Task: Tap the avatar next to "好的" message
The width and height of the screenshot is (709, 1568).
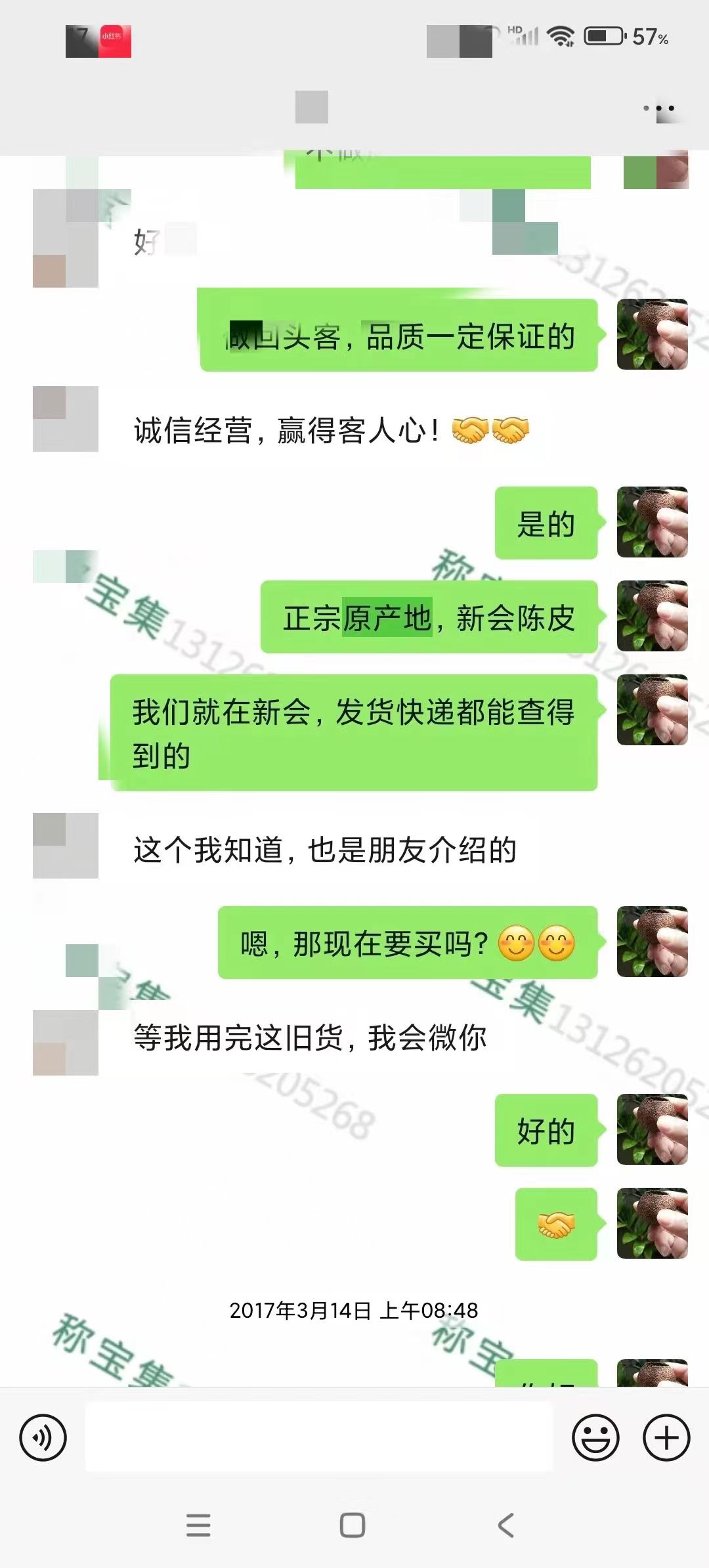Action: coord(653,1129)
